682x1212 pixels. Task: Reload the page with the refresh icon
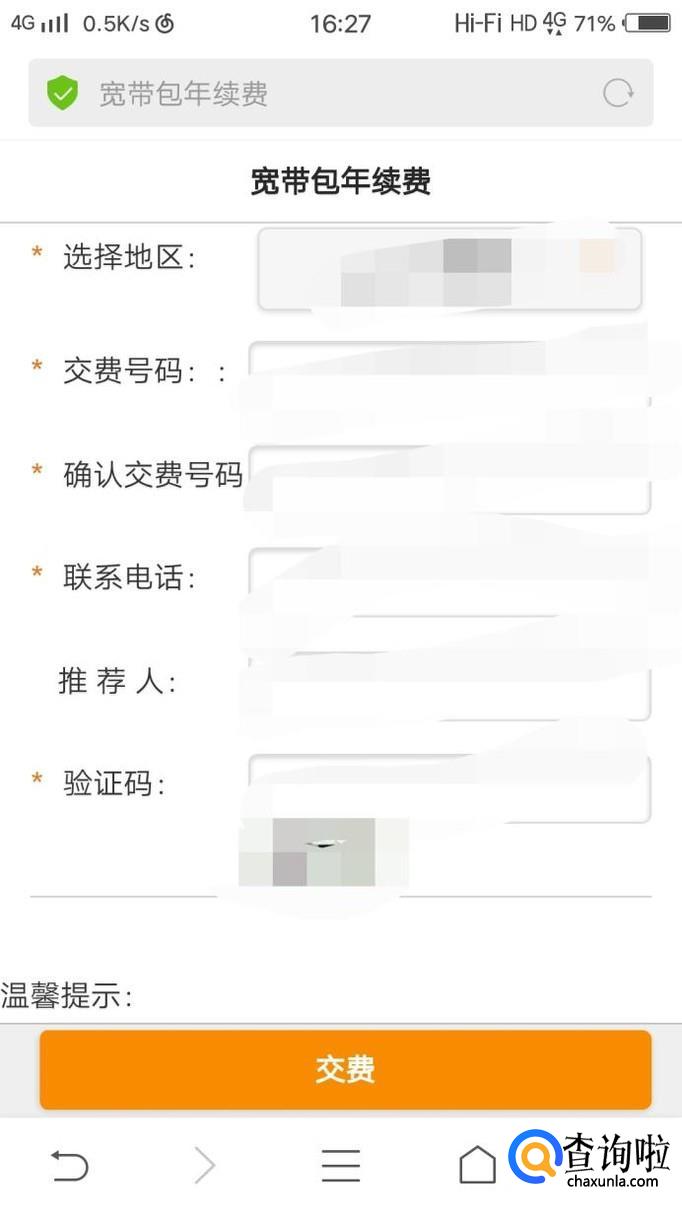coord(618,94)
